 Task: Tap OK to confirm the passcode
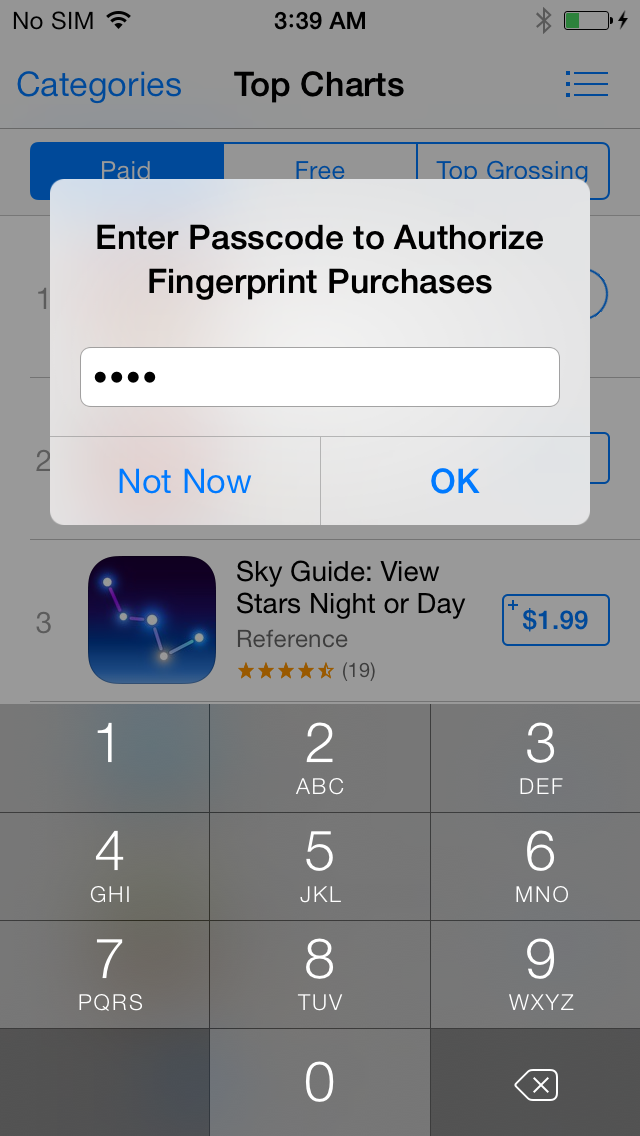455,481
